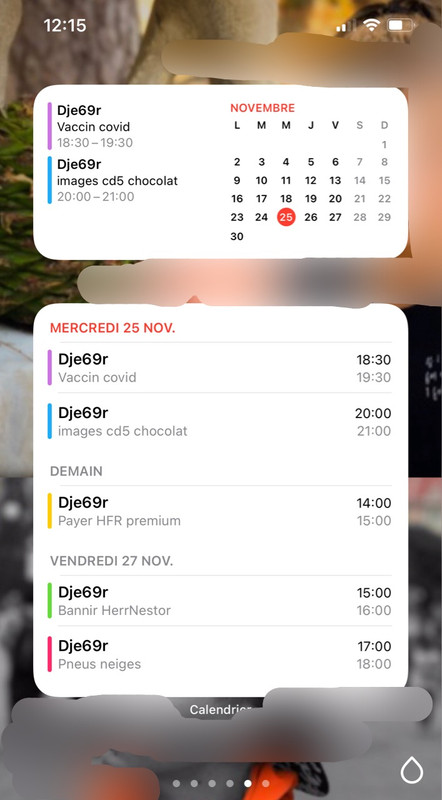Open the Bannir HerrNestor event
The height and width of the screenshot is (800, 442).
[220, 601]
